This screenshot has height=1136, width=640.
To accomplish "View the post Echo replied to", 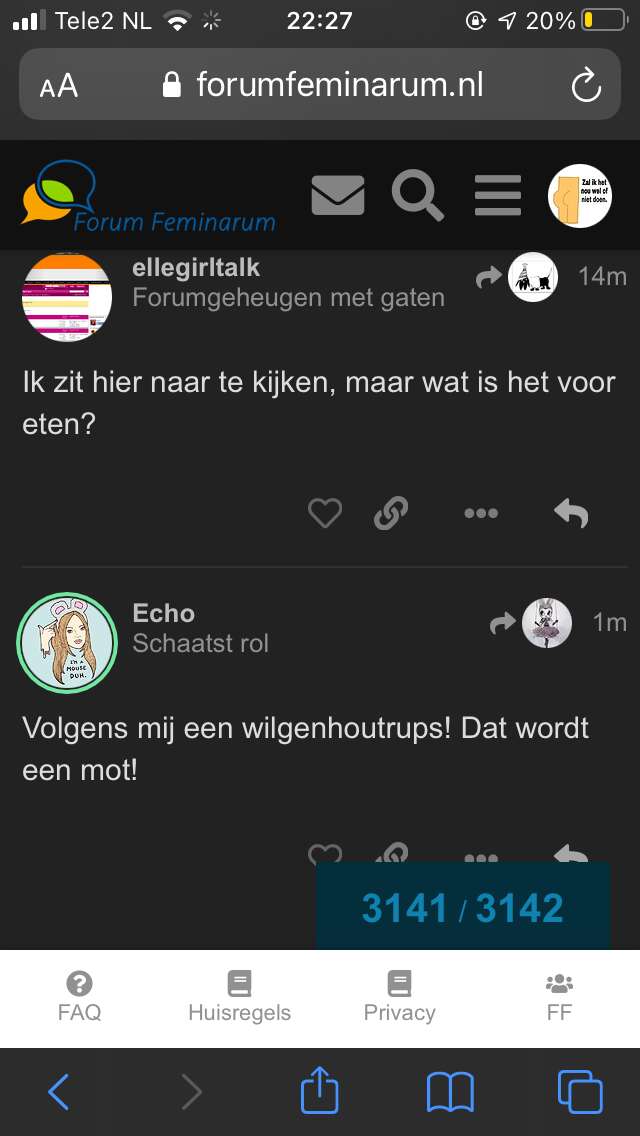I will point(531,622).
